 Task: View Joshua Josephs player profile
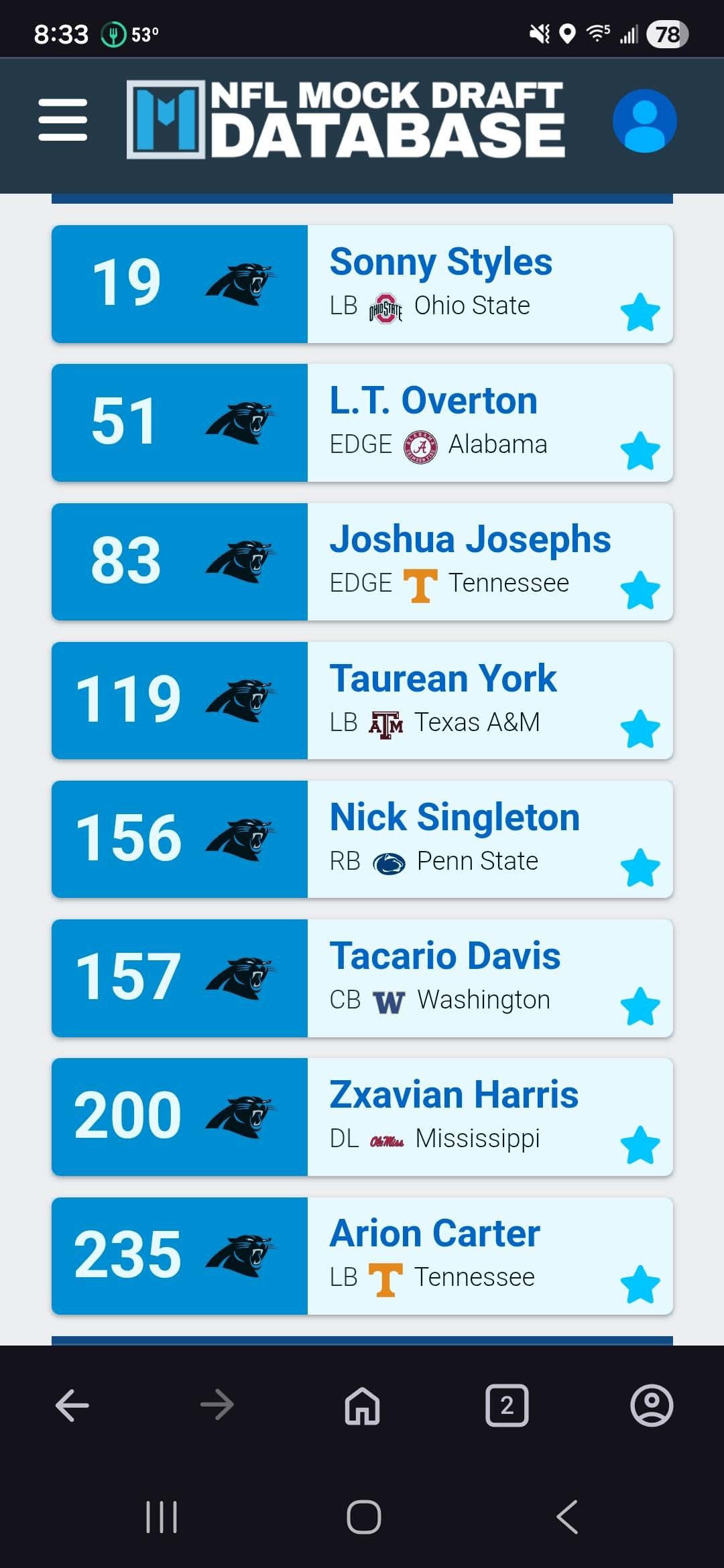point(470,539)
